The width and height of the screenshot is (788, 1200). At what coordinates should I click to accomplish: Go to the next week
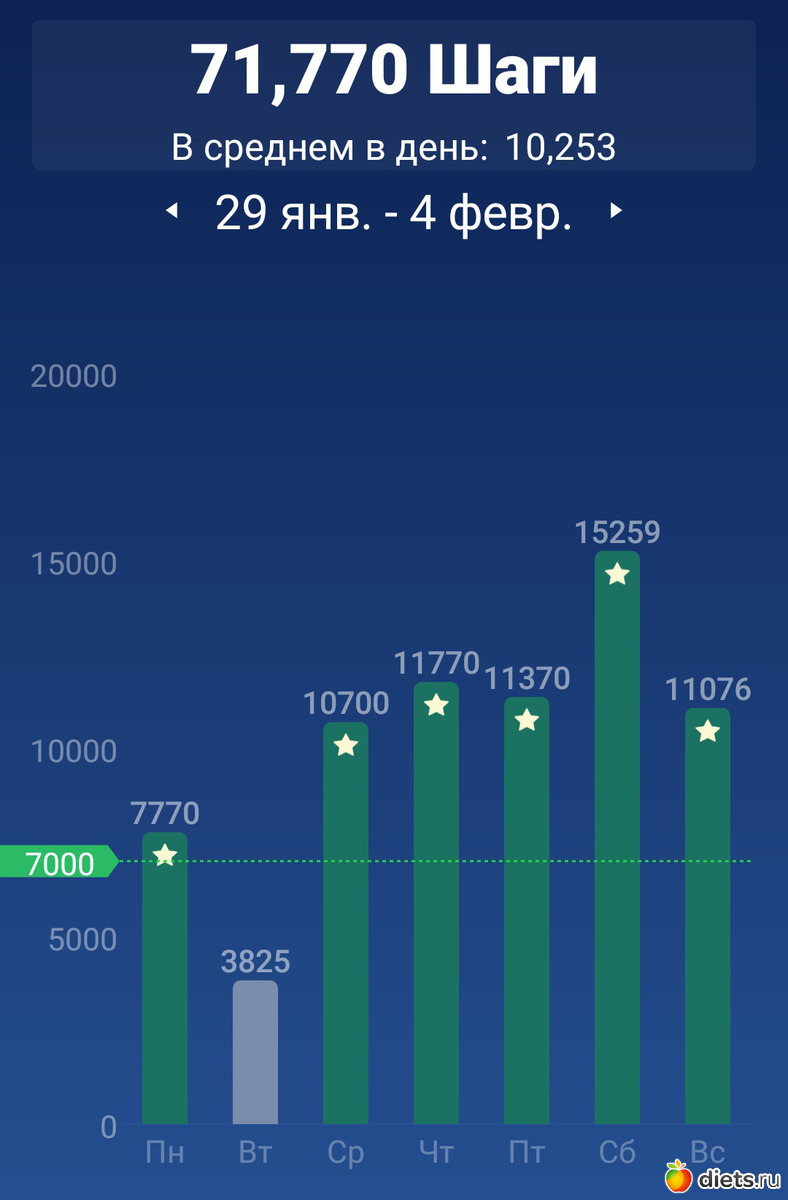click(x=616, y=211)
